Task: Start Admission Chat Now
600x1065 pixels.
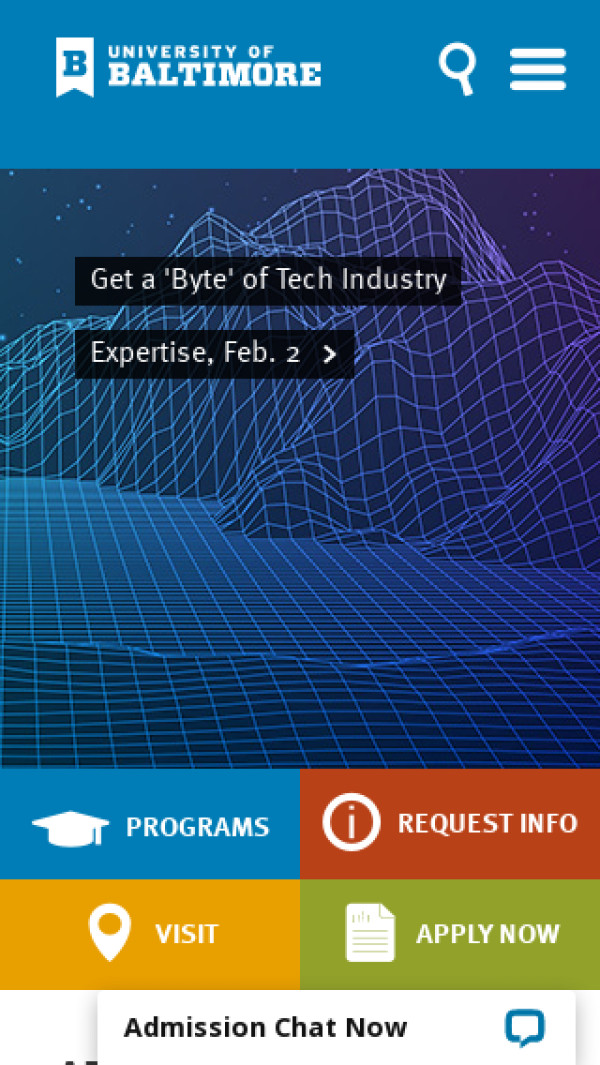Action: (x=336, y=1027)
